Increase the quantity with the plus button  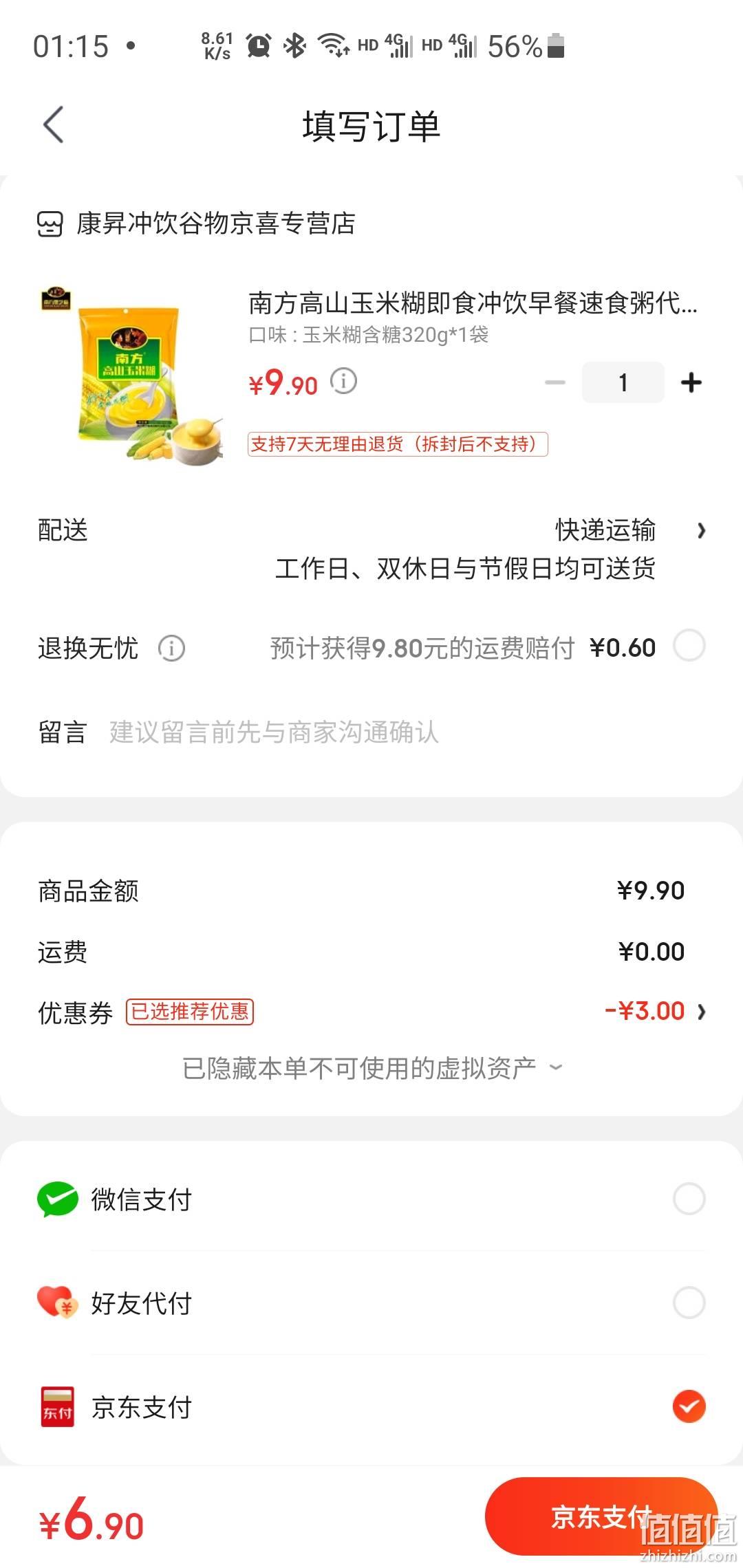691,382
